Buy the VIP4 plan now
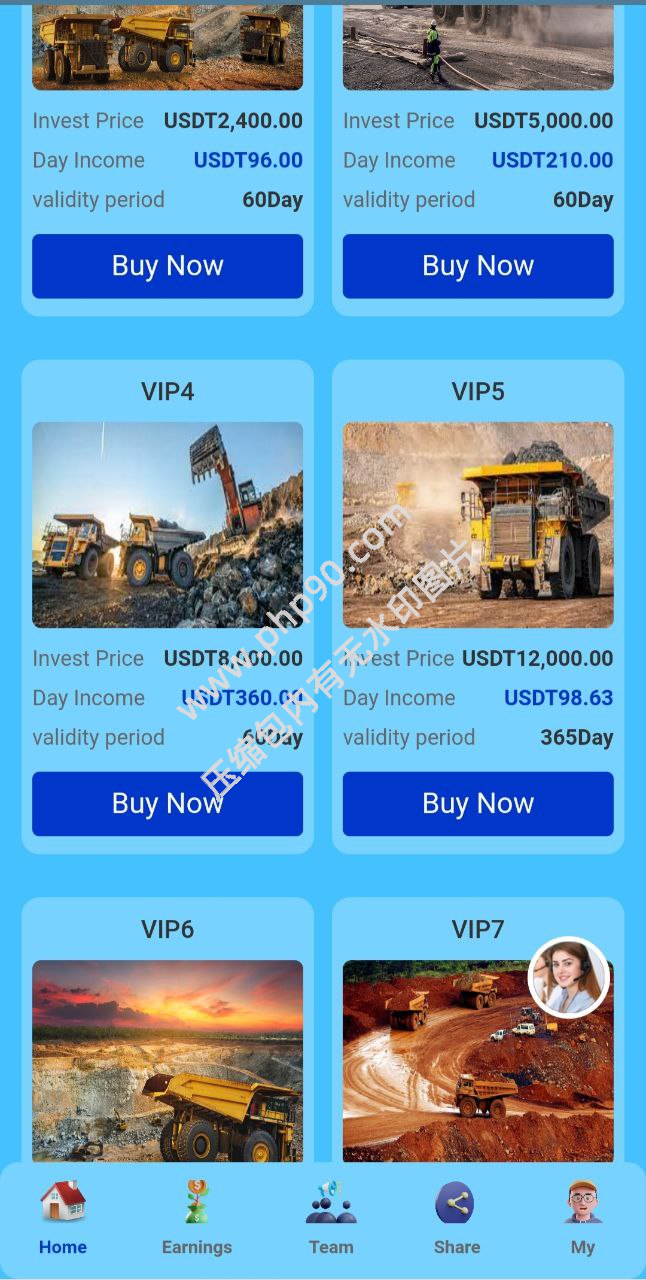Screen dimensions: 646x1280 click(167, 803)
